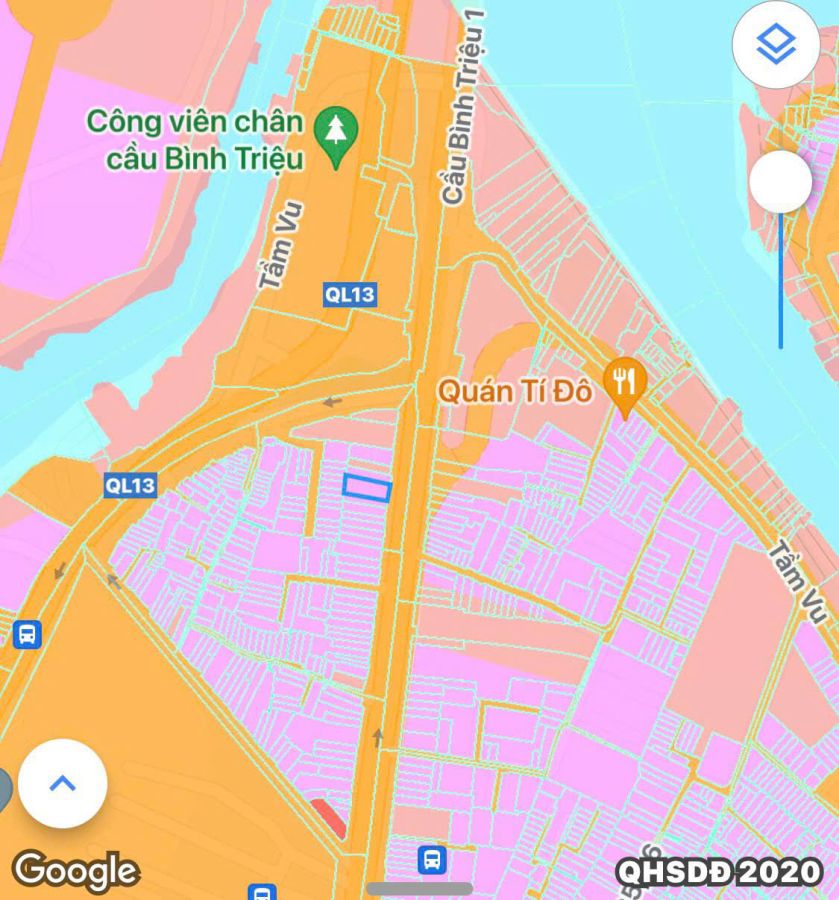Tap the overlay opacity slider handle
This screenshot has height=900, width=839.
click(780, 182)
